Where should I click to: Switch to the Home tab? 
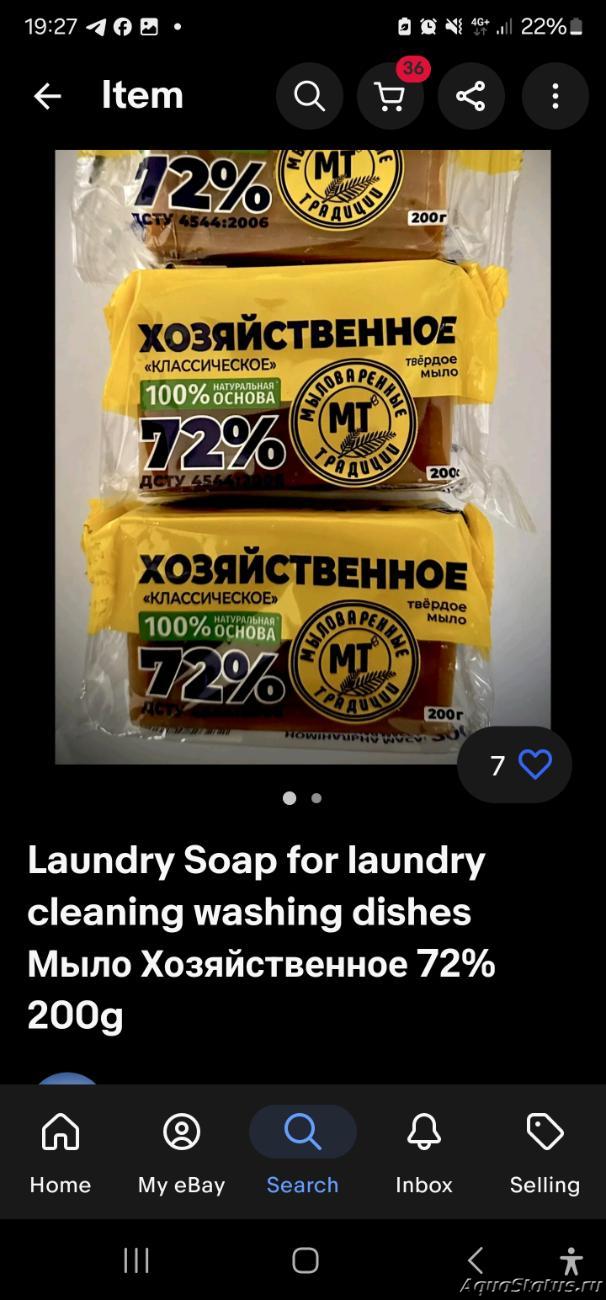pos(60,1154)
